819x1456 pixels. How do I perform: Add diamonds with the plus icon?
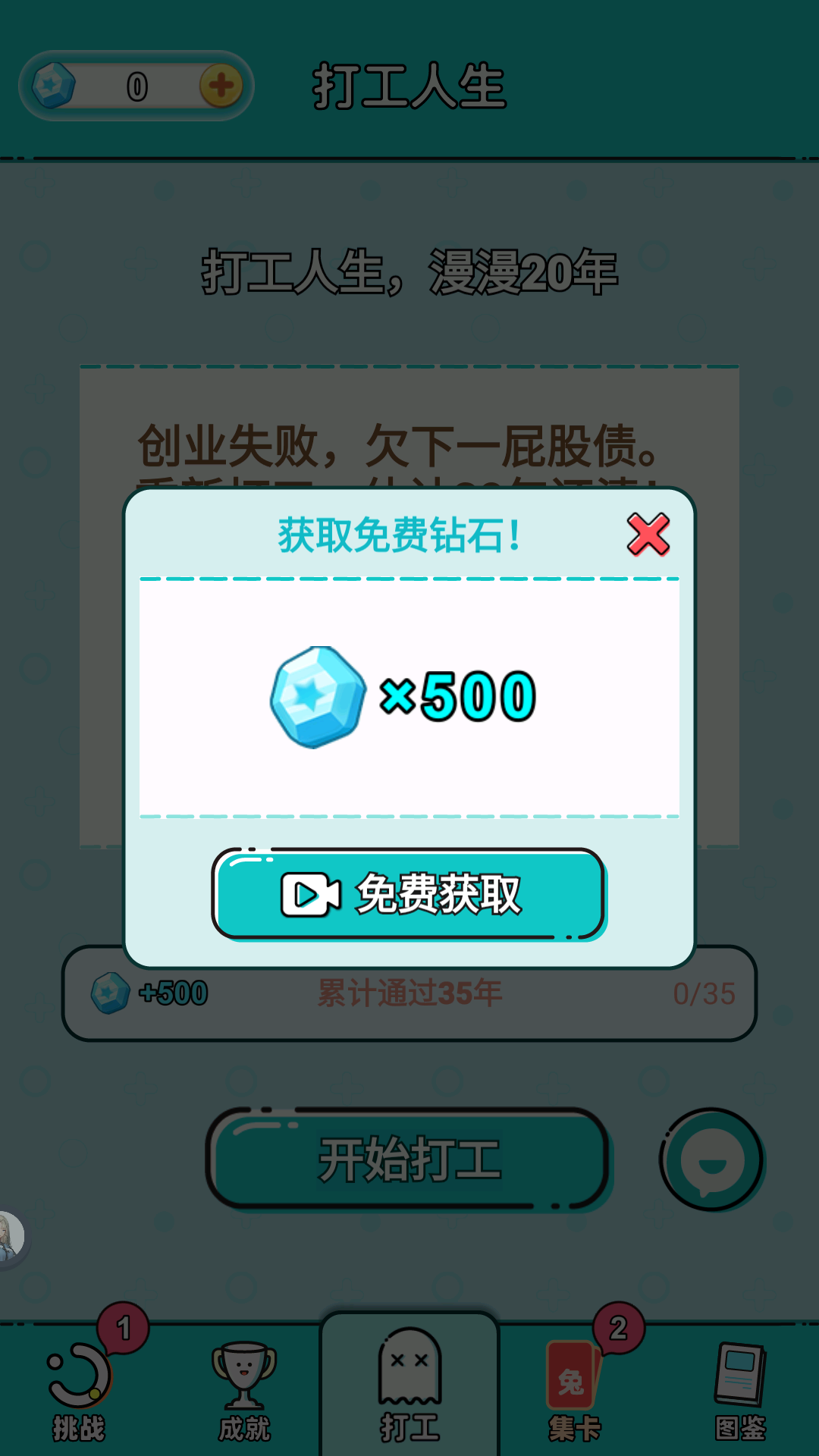coord(221,86)
